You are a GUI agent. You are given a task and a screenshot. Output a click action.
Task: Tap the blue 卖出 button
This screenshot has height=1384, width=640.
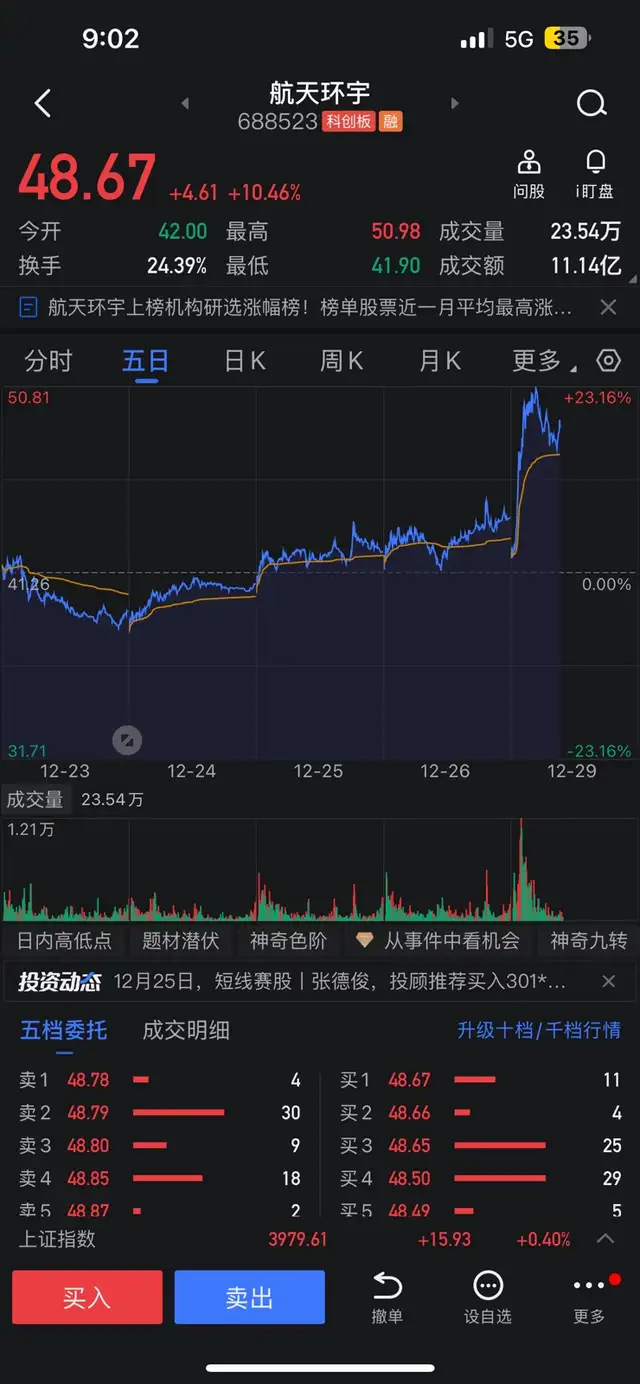click(249, 1297)
